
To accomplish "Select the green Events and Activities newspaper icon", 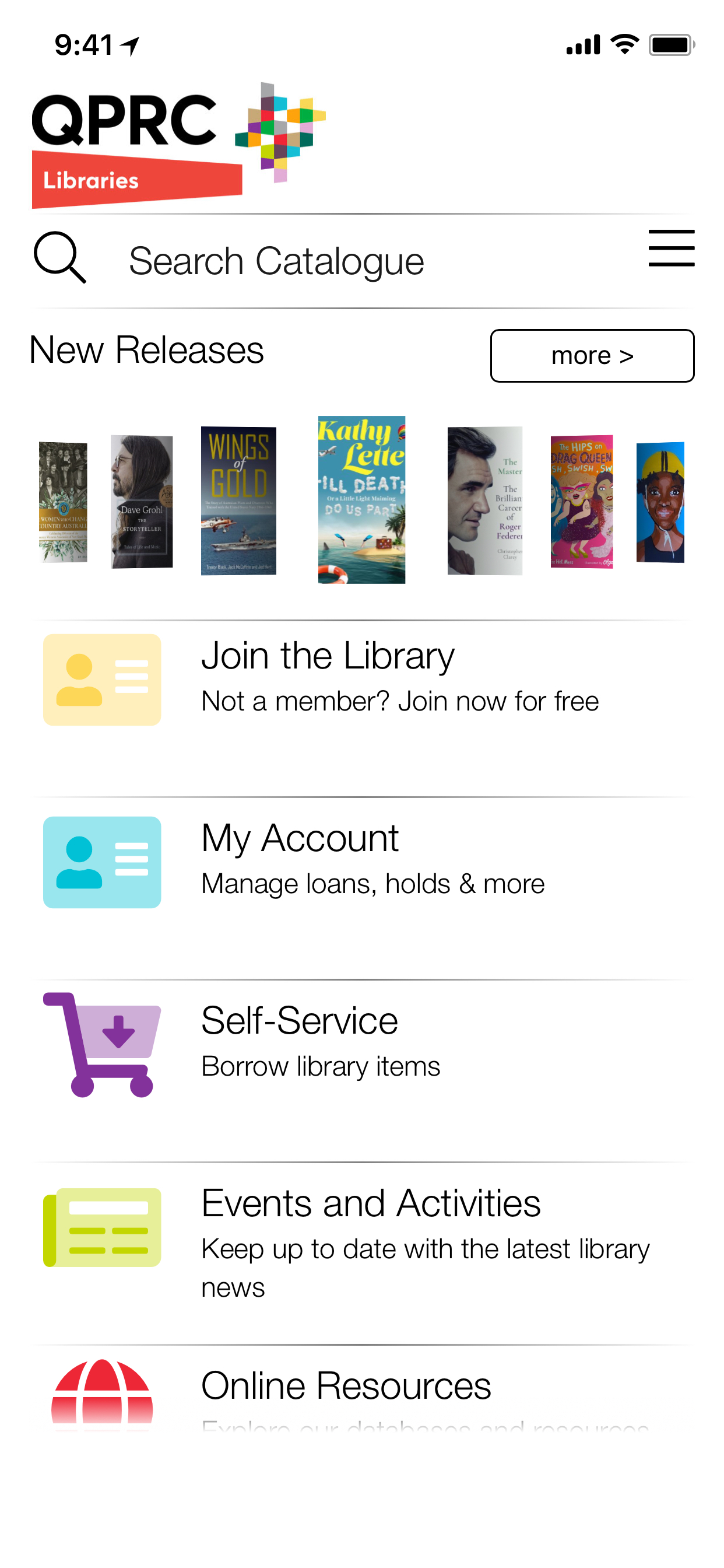I will coord(101,1228).
